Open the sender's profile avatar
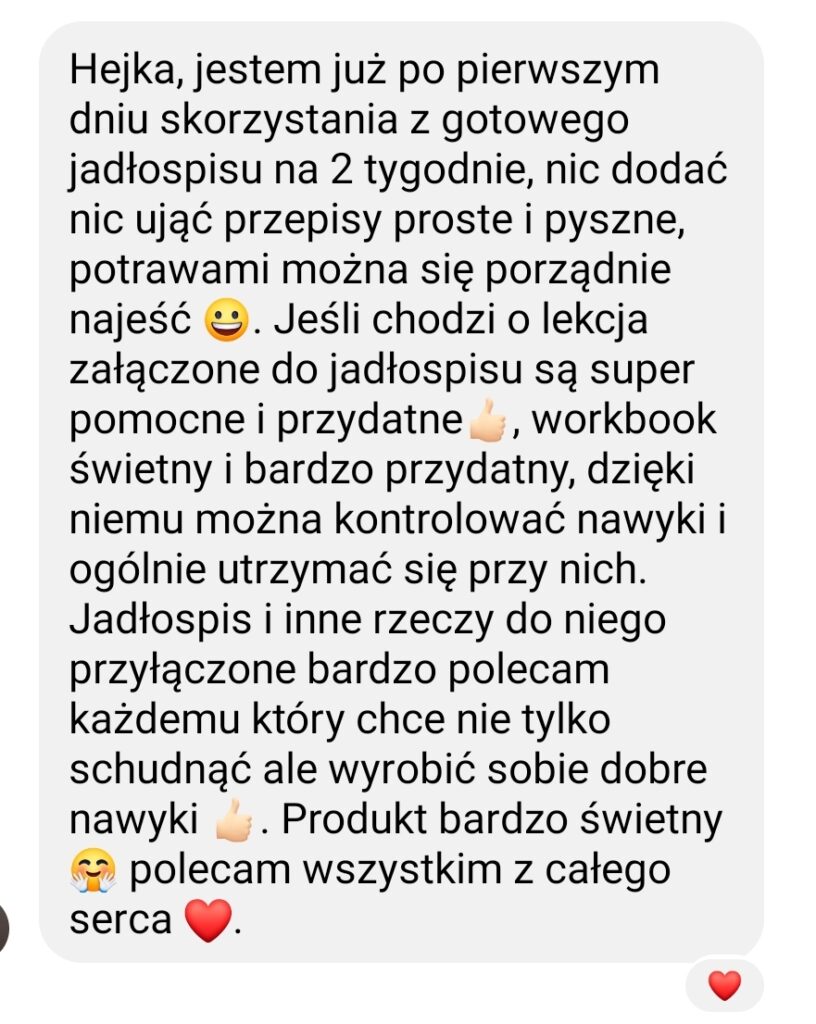The image size is (816, 1024). tap(4, 927)
